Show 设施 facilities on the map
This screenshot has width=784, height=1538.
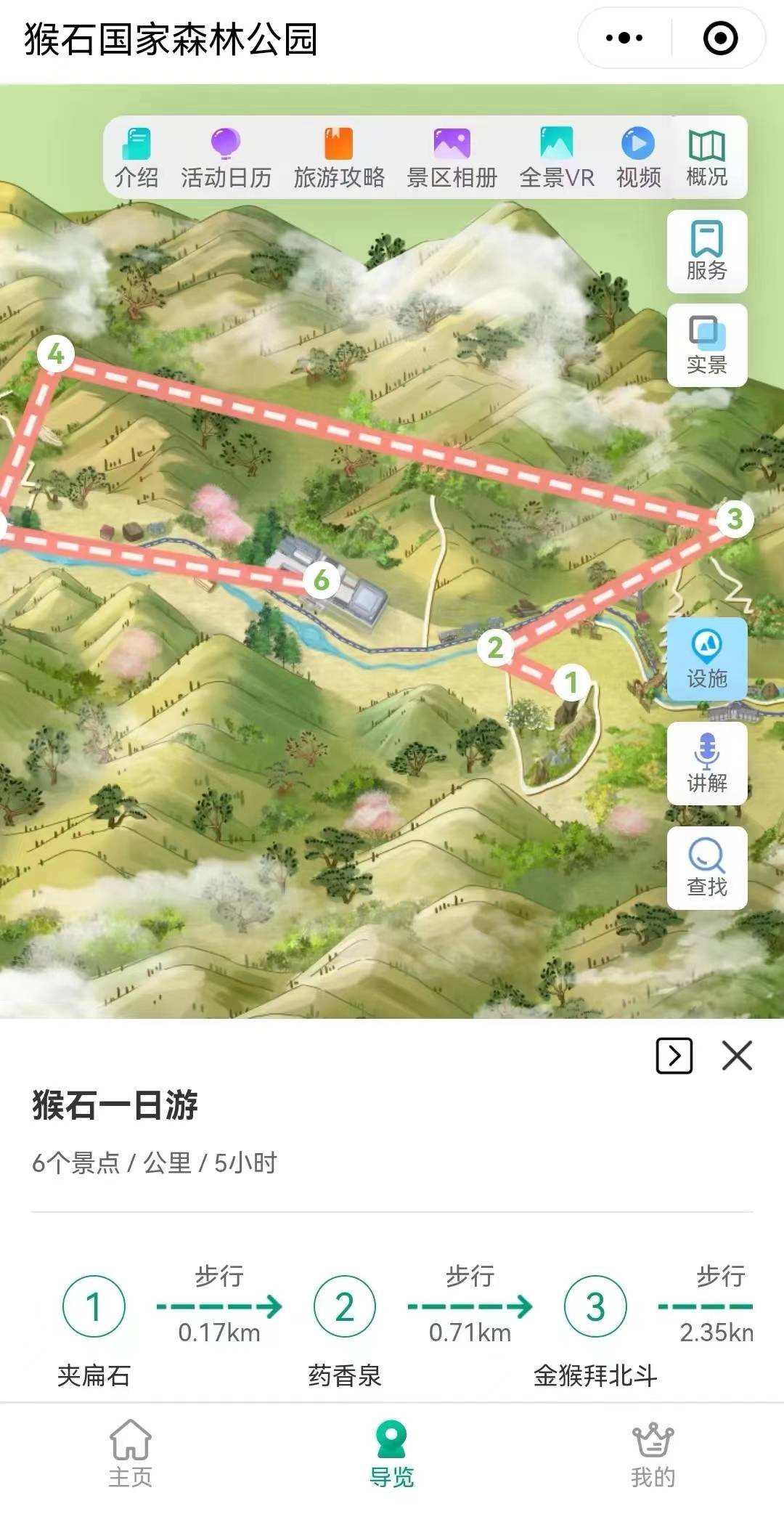(706, 659)
